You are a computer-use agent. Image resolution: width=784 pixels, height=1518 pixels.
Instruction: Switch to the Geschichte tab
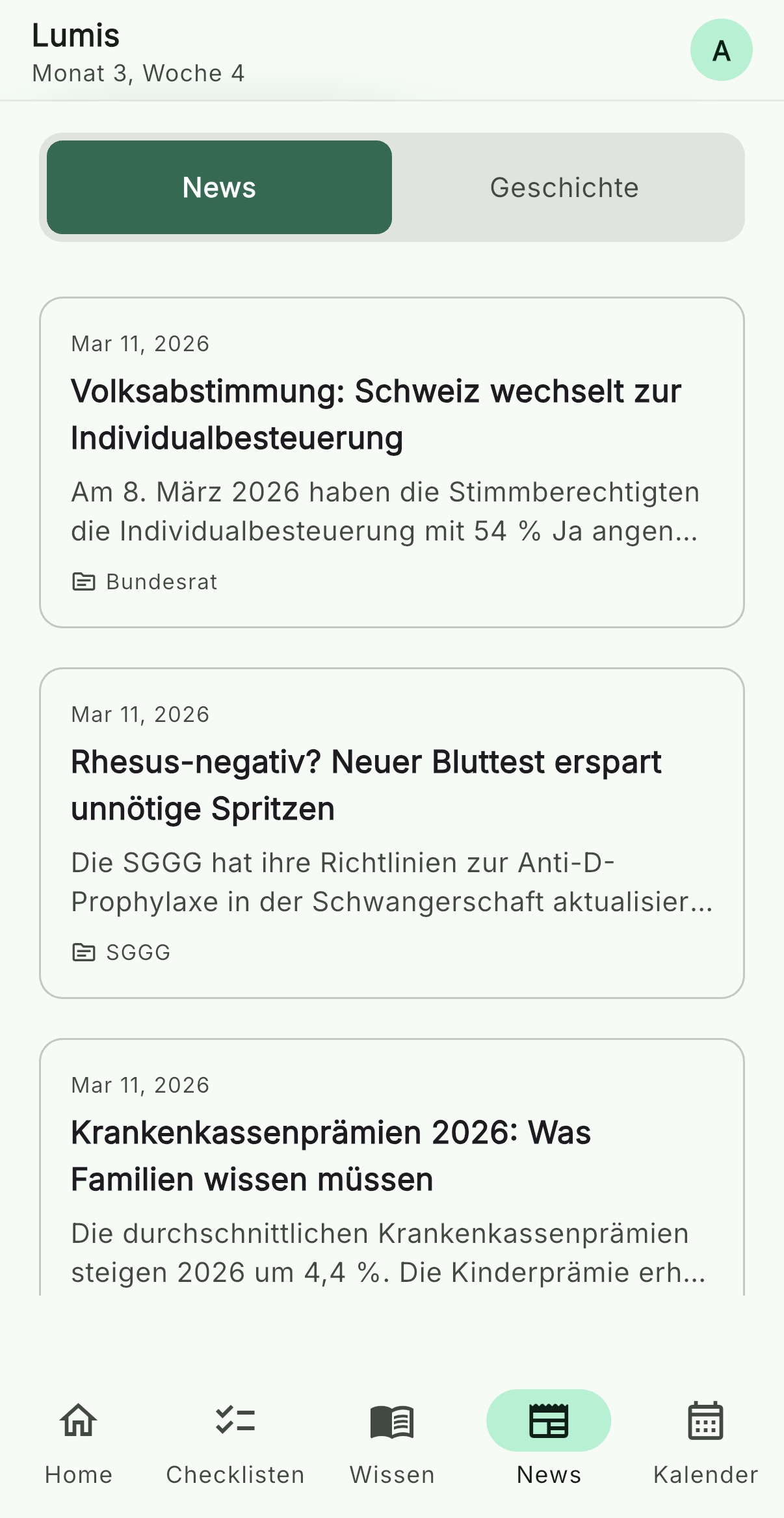[564, 187]
